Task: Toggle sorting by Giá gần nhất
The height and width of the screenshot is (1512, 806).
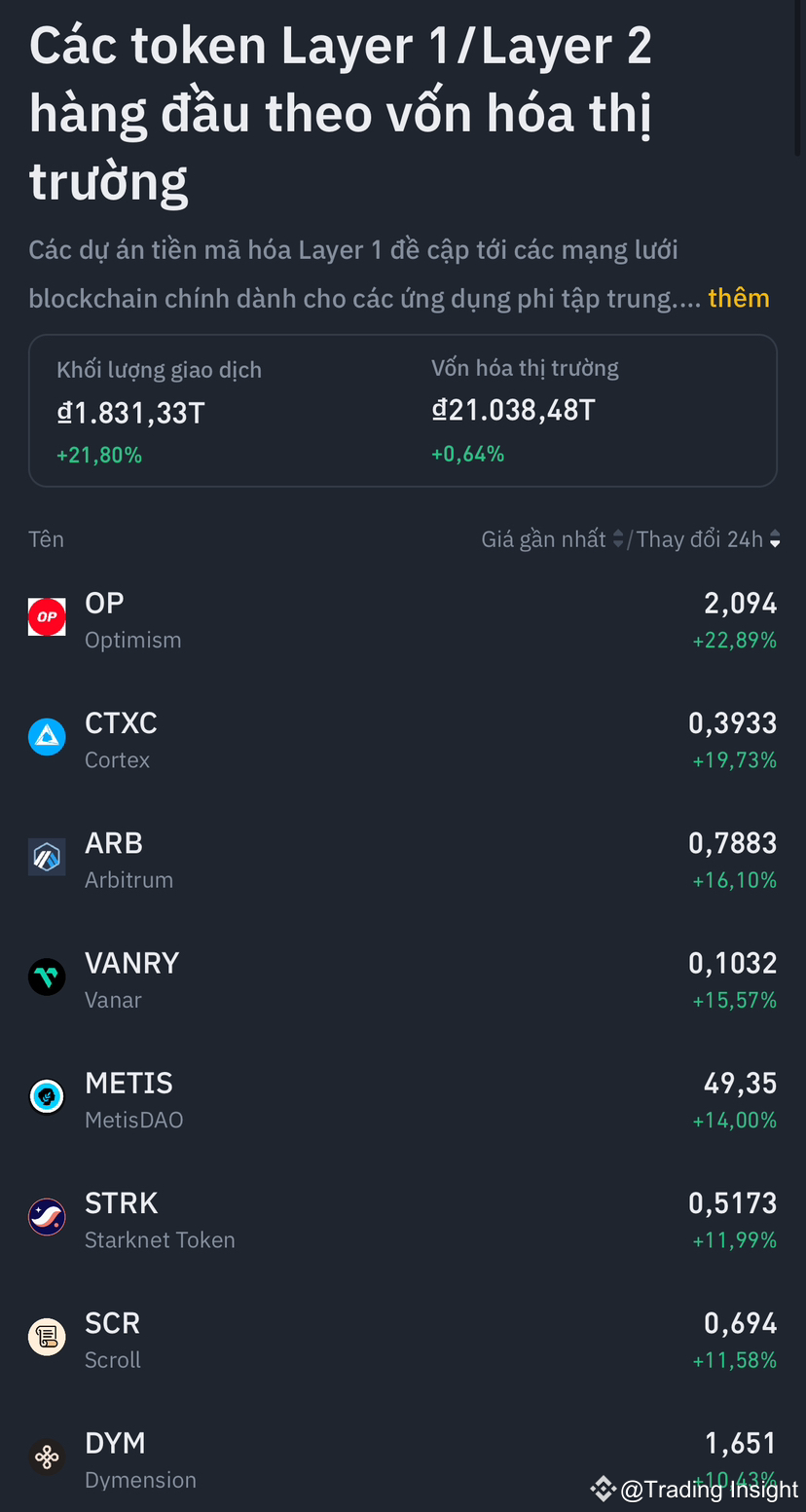Action: [x=545, y=538]
